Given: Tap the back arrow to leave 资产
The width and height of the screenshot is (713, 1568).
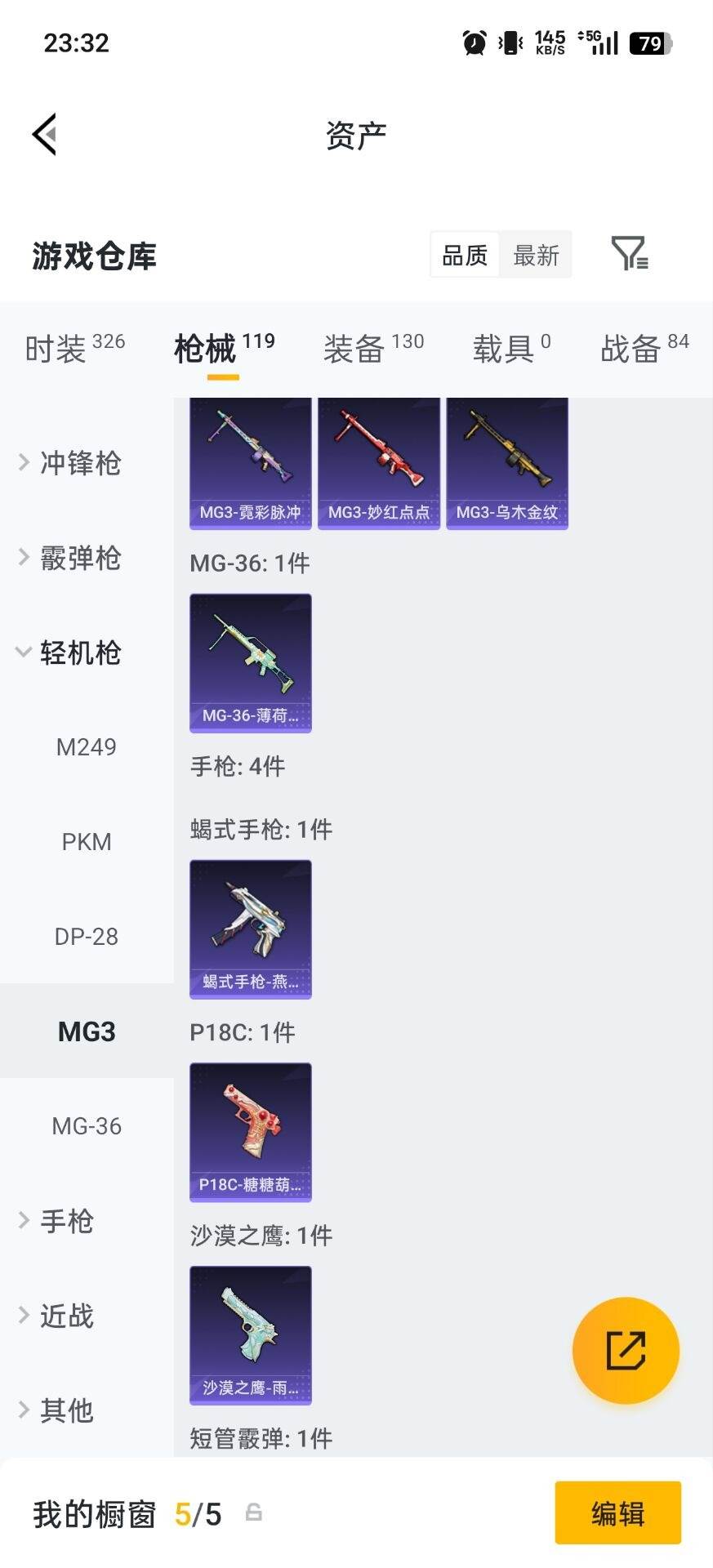Looking at the screenshot, I should click(45, 133).
